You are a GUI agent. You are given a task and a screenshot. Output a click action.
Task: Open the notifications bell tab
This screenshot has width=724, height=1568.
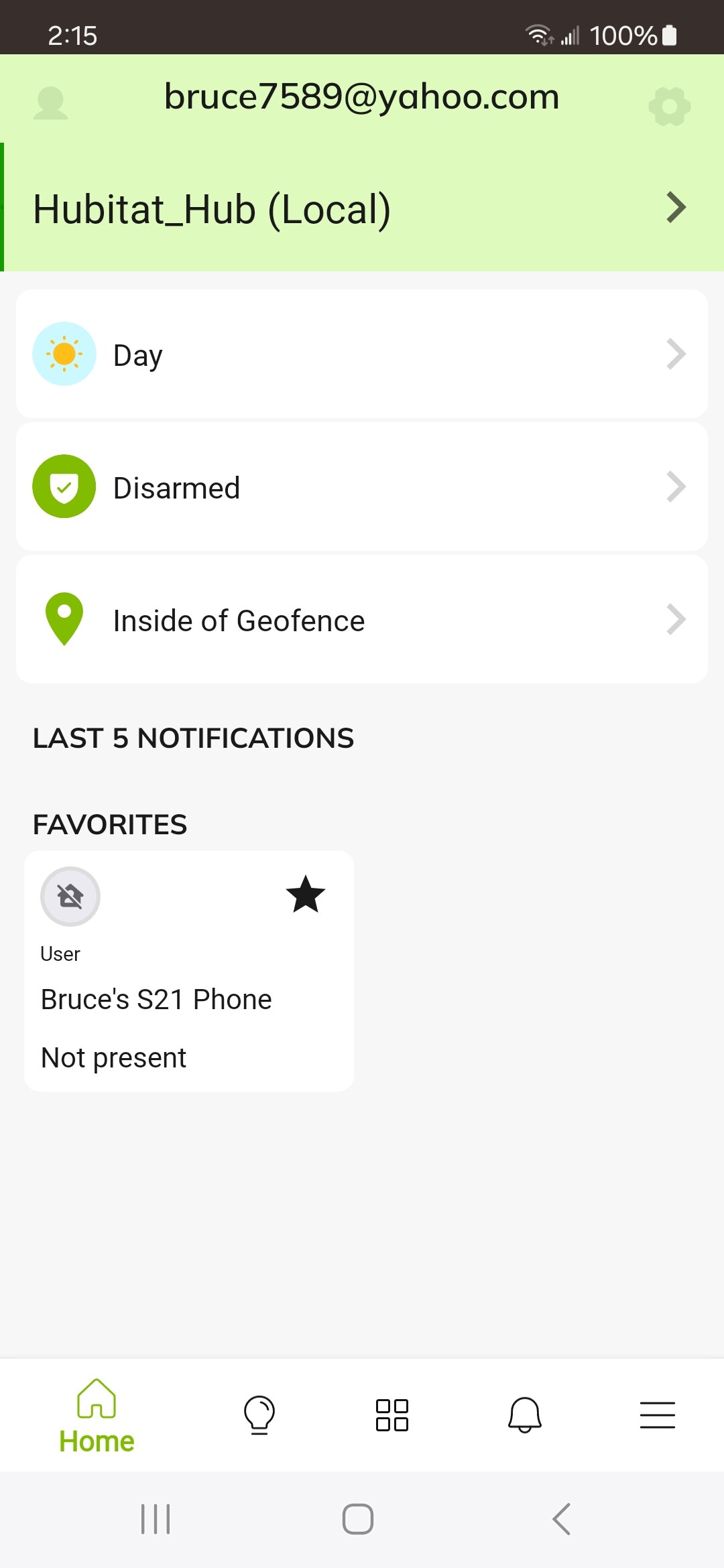pyautogui.click(x=525, y=1415)
